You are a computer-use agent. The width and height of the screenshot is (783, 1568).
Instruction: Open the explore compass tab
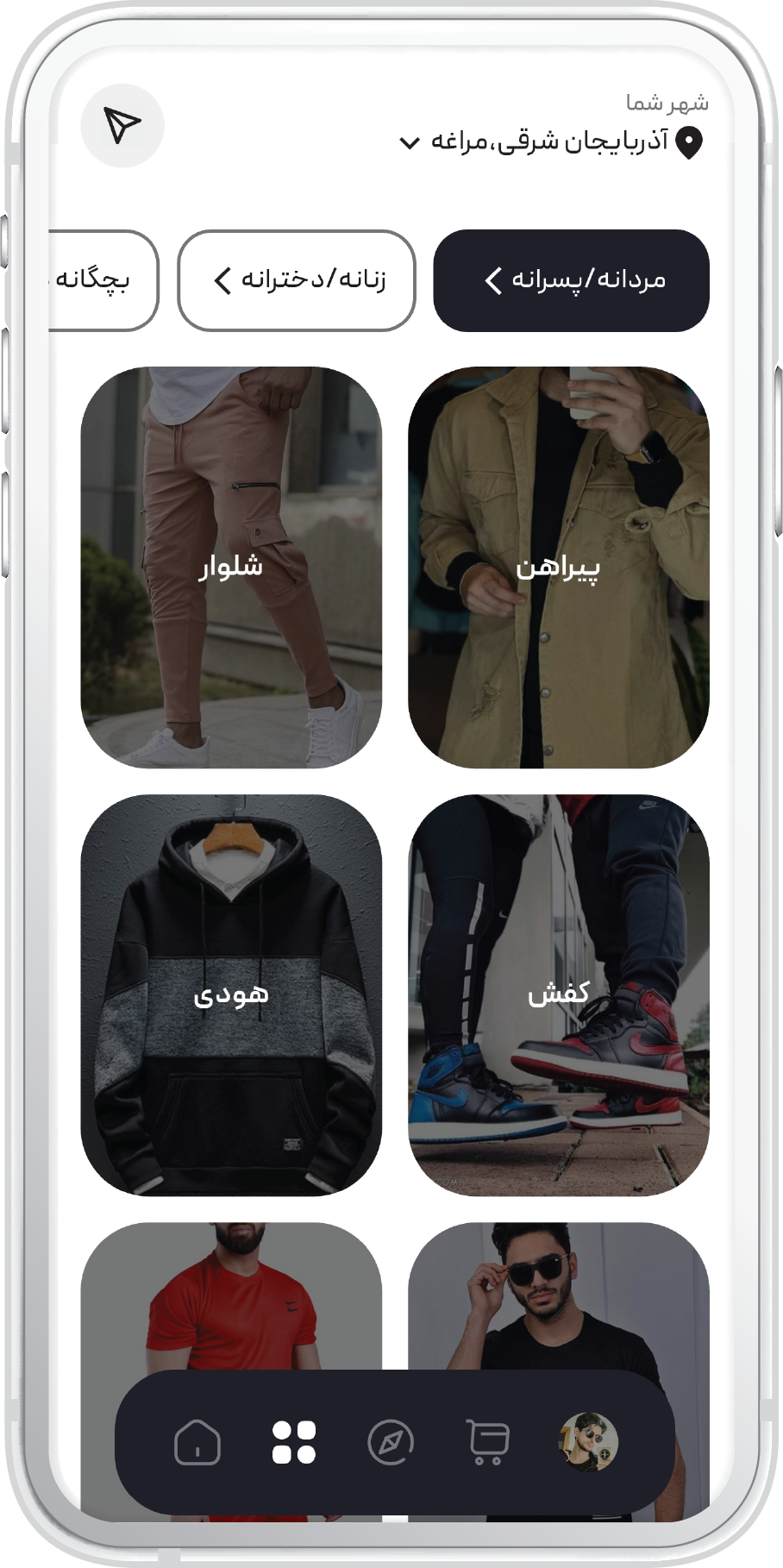[391, 1442]
